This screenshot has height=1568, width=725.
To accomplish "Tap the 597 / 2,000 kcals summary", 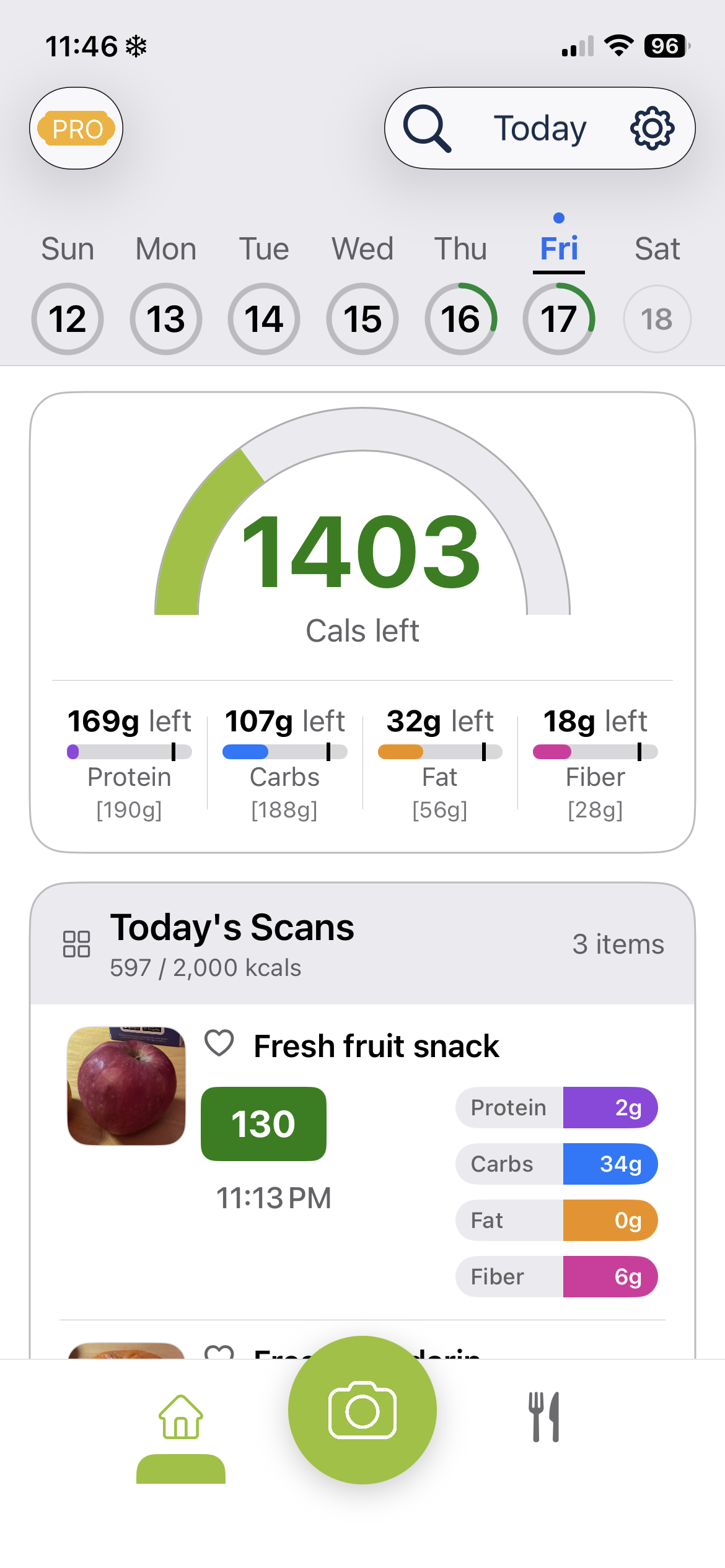I will (x=205, y=966).
